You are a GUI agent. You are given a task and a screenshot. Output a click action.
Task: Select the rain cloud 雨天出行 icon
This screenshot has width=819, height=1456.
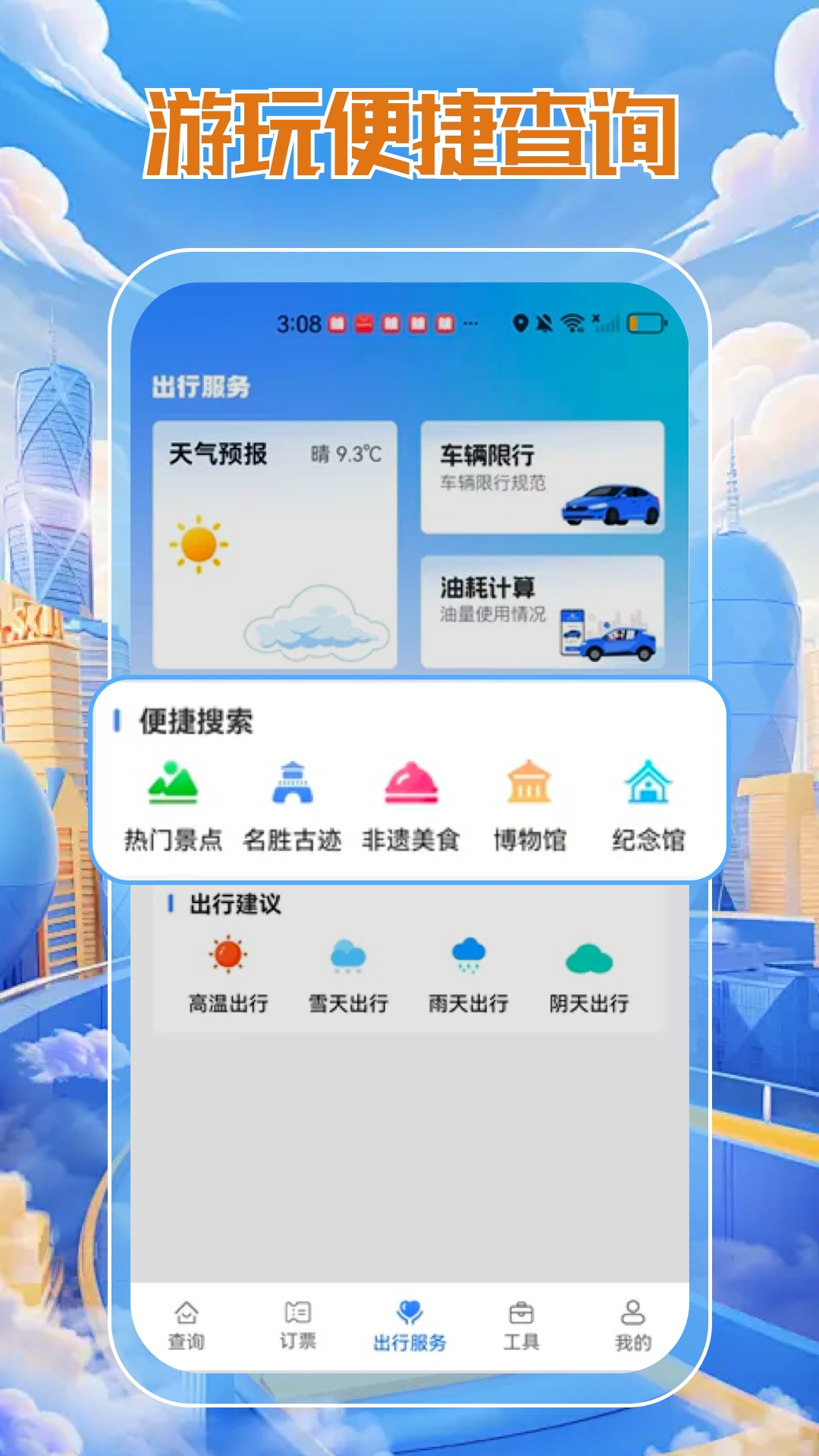click(x=468, y=957)
